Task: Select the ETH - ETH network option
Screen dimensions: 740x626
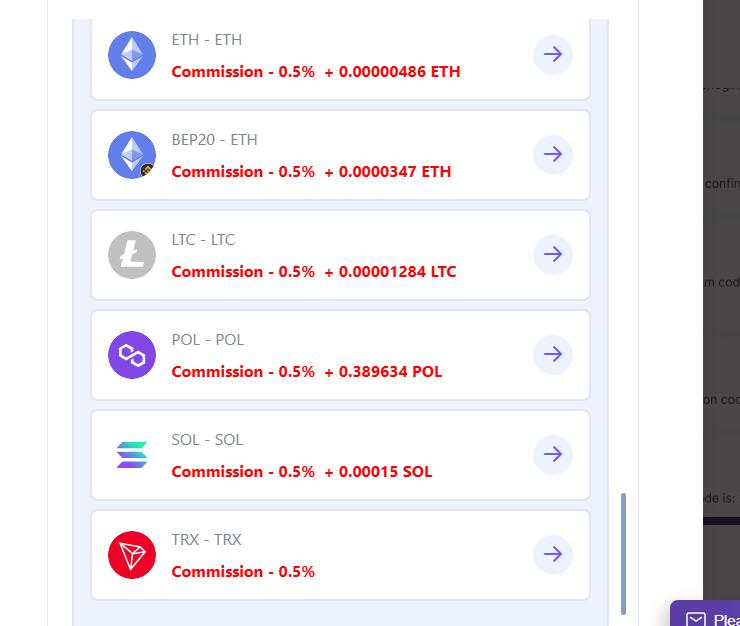Action: tap(340, 55)
